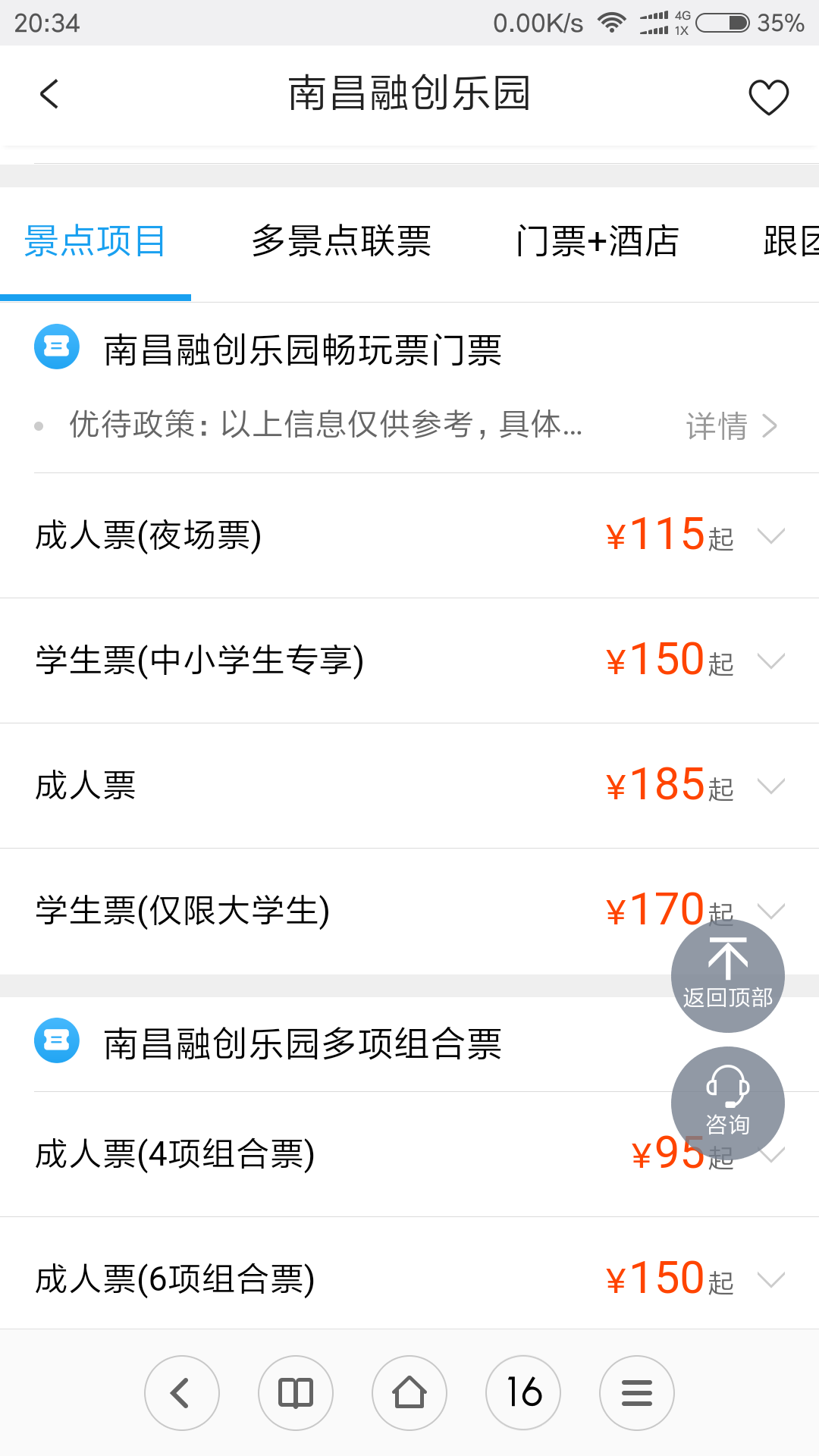Image resolution: width=819 pixels, height=1456 pixels.
Task: Tap 返回顶部 to return to top
Action: [x=728, y=976]
